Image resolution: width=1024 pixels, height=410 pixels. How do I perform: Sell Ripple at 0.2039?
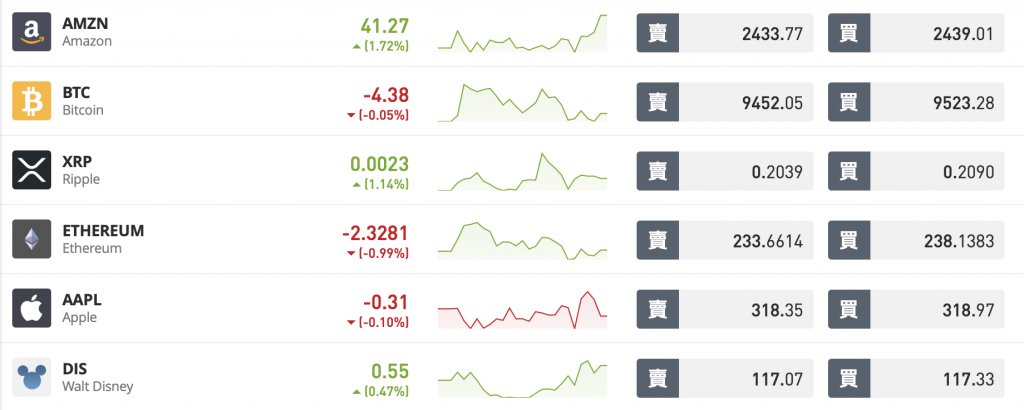click(724, 171)
